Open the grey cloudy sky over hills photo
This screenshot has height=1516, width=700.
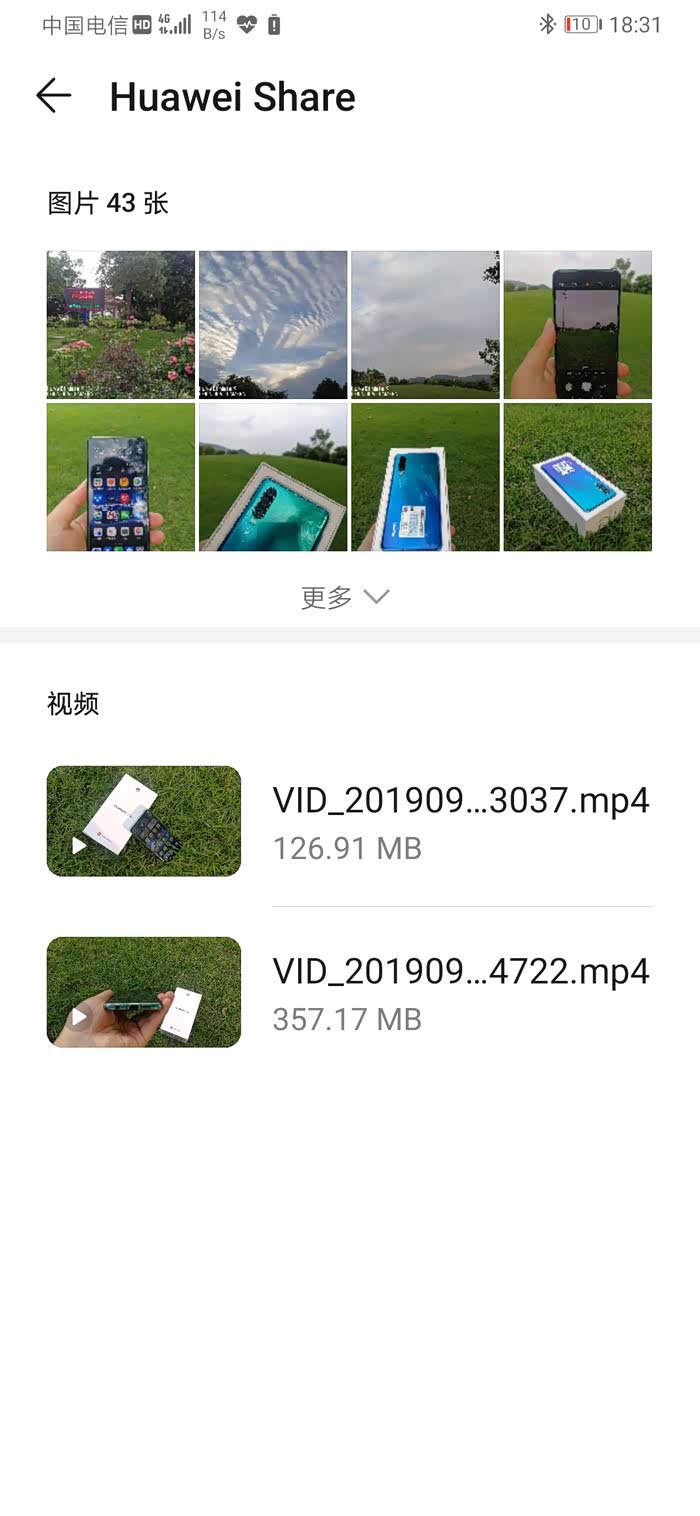coord(425,325)
